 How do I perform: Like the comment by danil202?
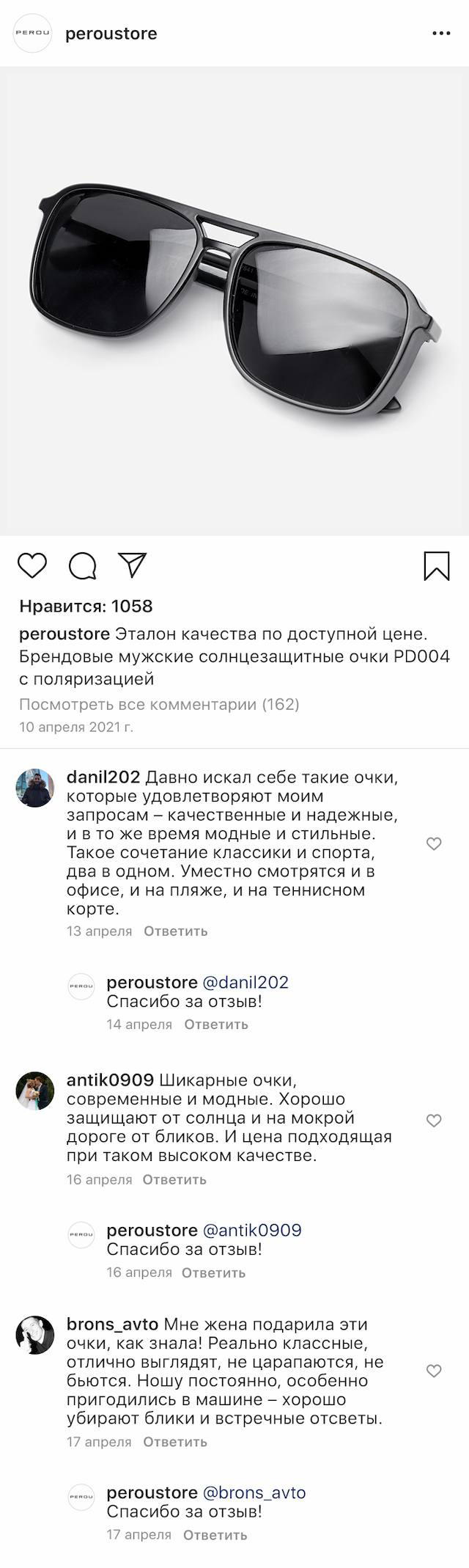click(434, 843)
